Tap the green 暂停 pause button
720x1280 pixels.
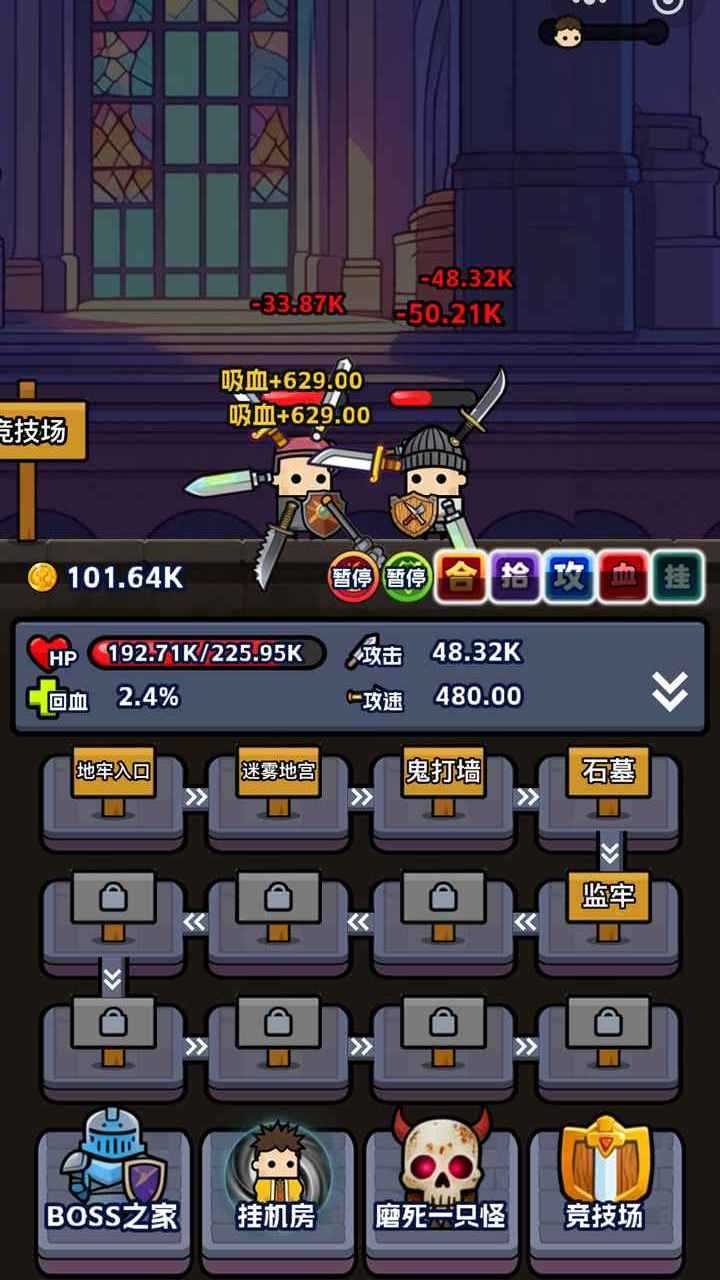pyautogui.click(x=406, y=578)
